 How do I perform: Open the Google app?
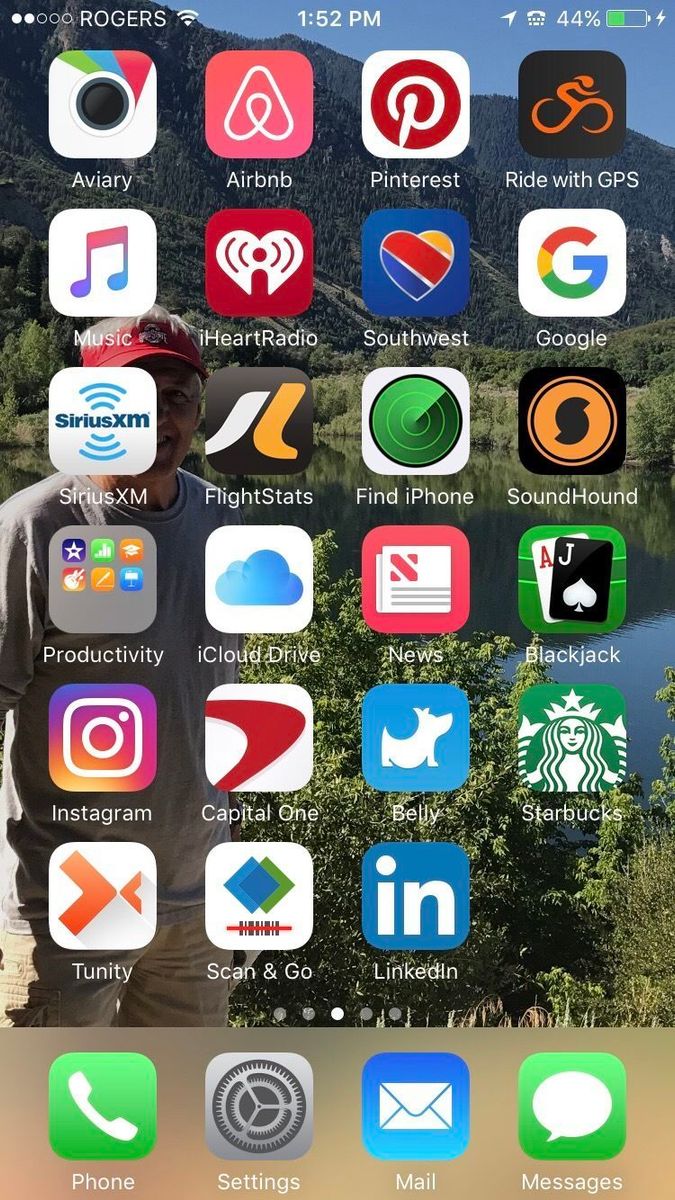click(572, 263)
